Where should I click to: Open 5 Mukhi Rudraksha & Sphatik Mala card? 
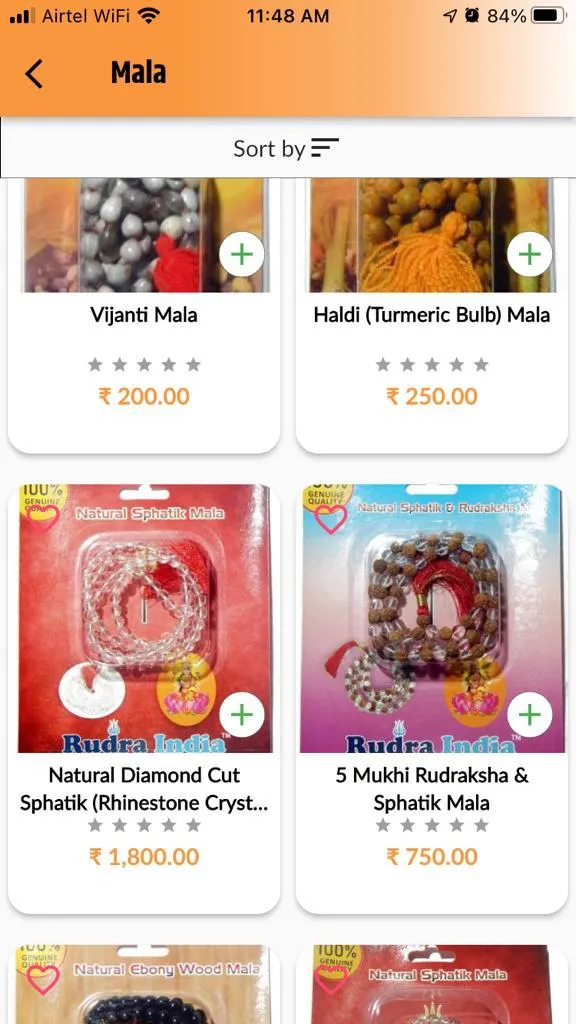(x=432, y=699)
